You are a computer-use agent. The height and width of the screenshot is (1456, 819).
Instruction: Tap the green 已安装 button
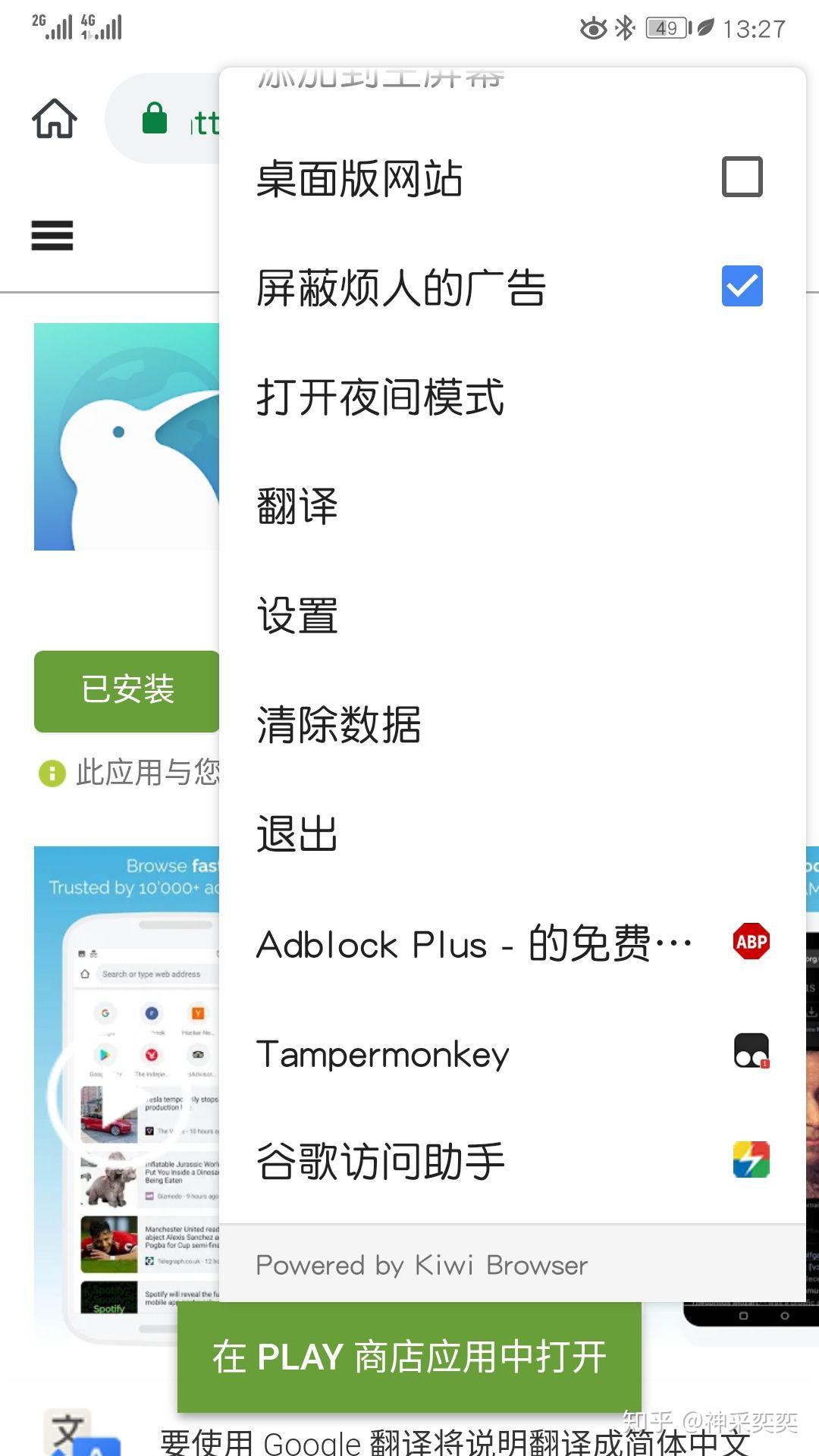point(127,690)
